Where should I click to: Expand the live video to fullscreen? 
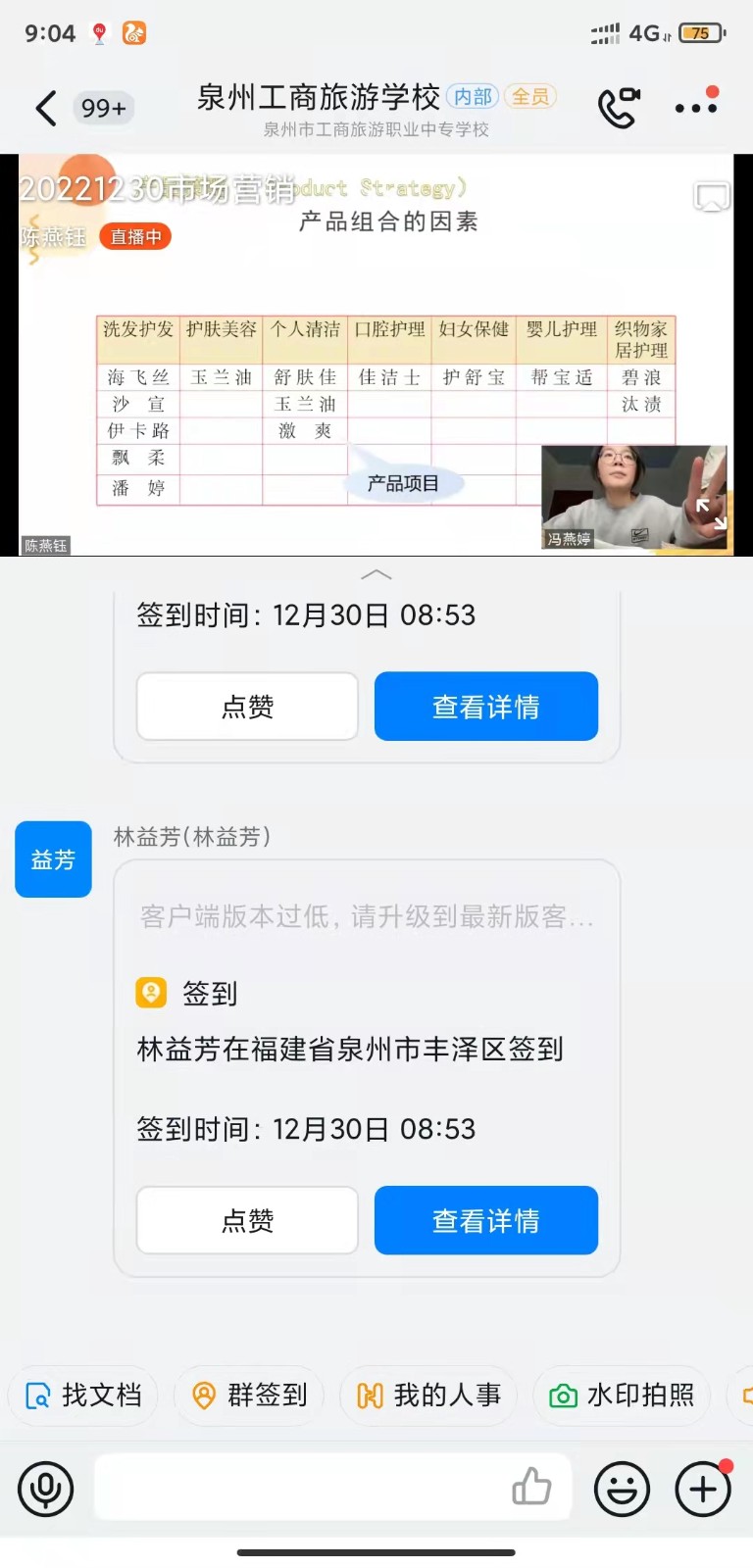pos(711,514)
